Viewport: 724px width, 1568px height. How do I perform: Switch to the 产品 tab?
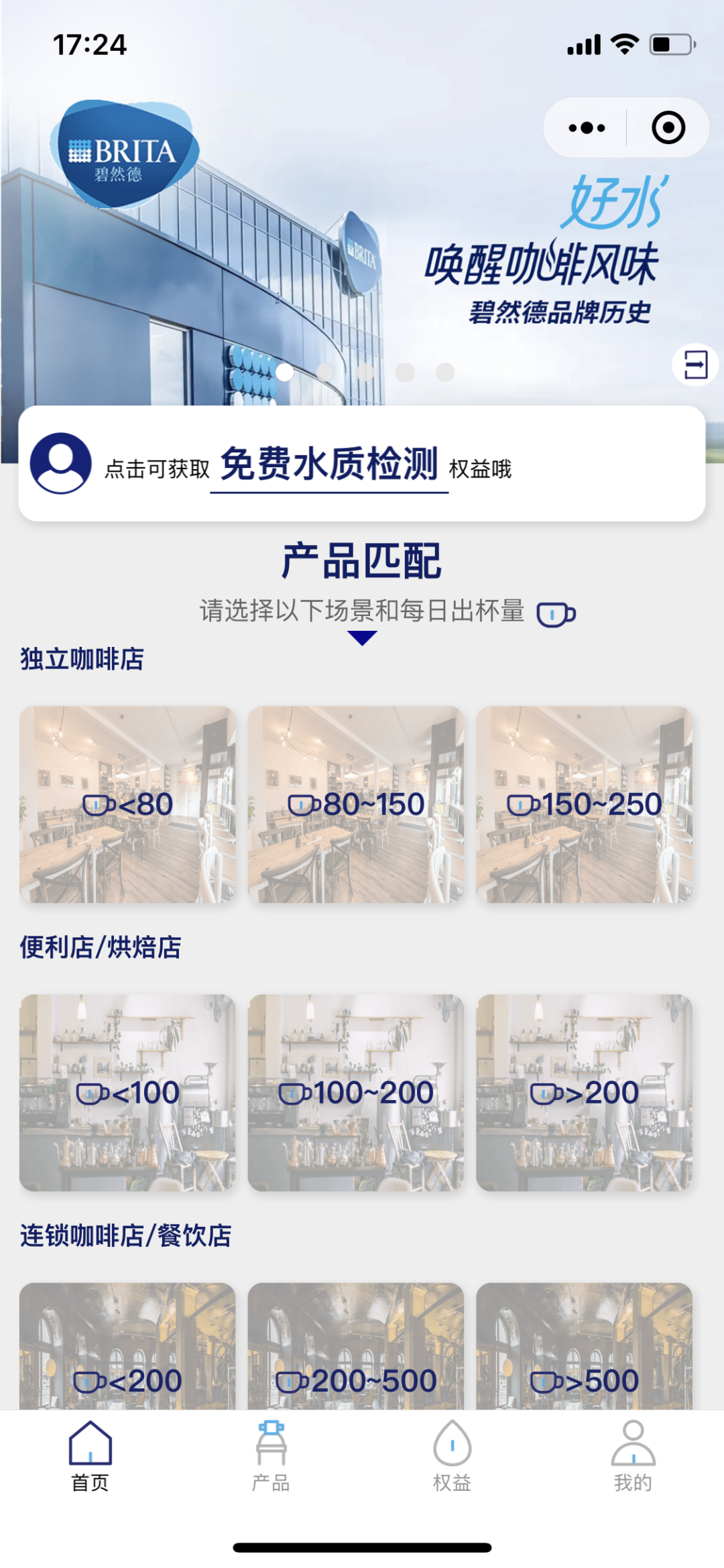tap(271, 1455)
